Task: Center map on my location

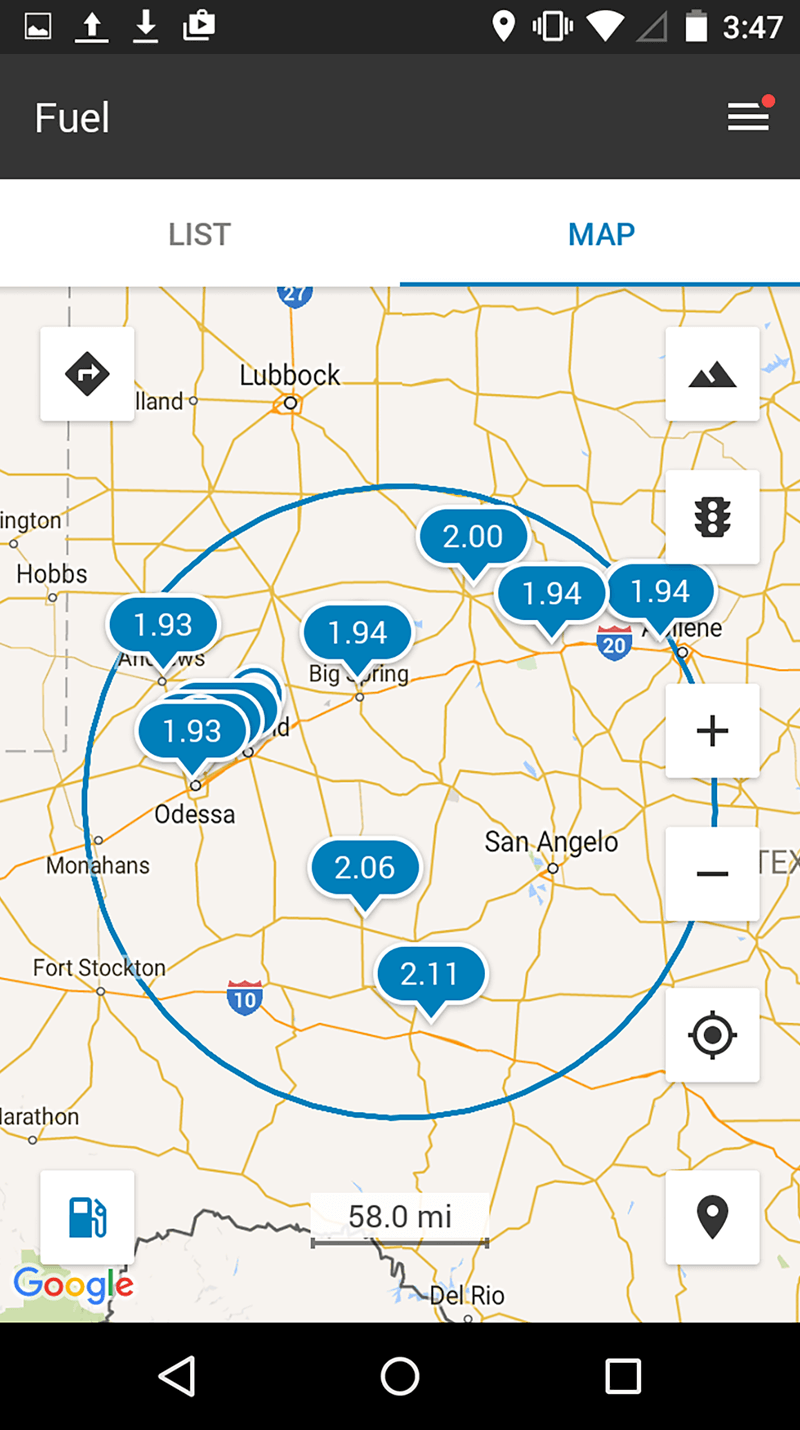Action: point(712,1034)
